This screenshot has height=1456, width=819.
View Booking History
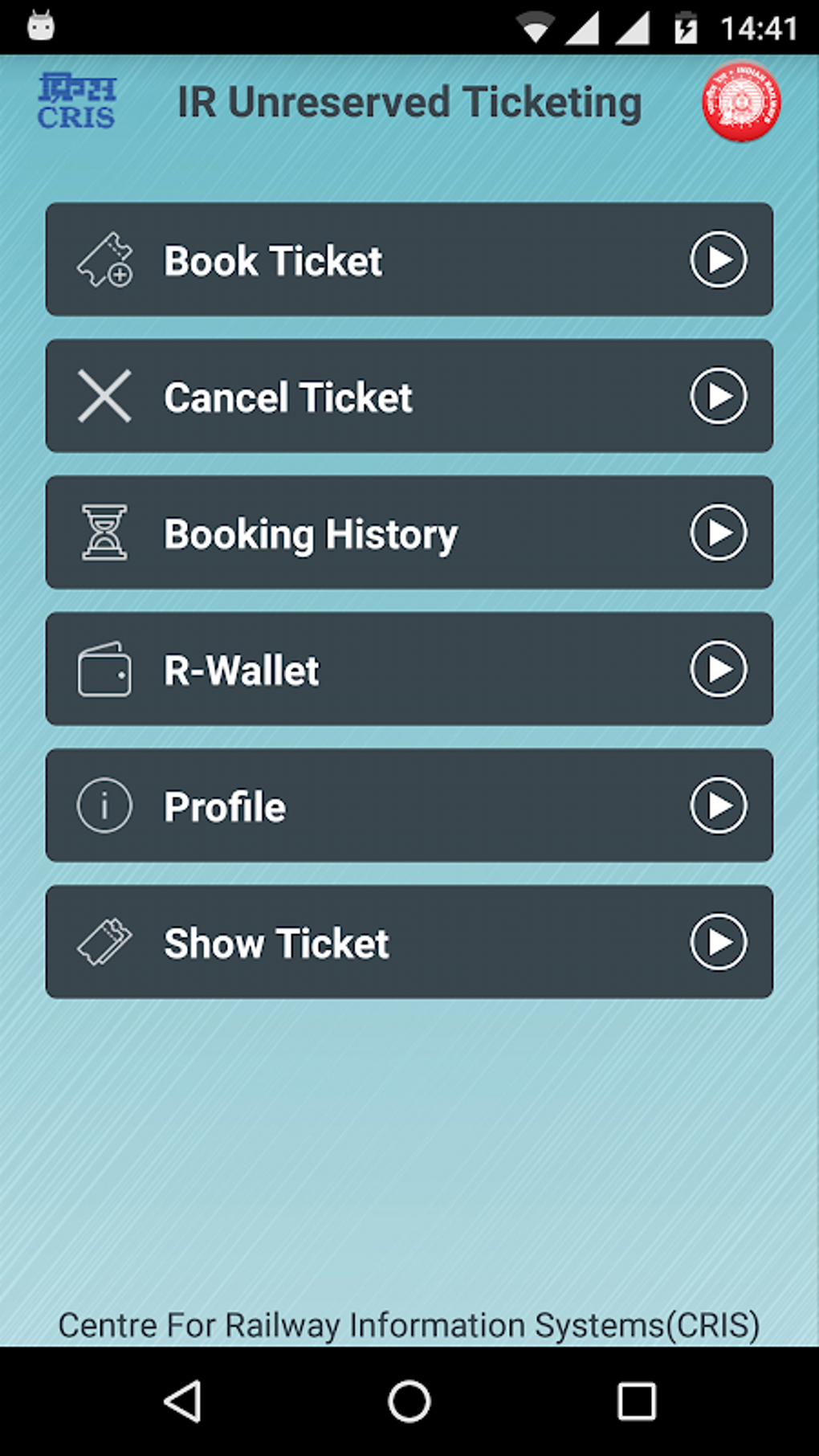click(x=409, y=532)
